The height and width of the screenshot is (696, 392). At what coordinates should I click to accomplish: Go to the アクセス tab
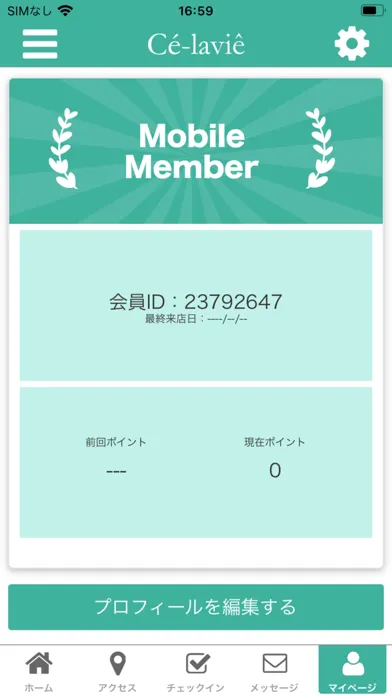(117, 671)
